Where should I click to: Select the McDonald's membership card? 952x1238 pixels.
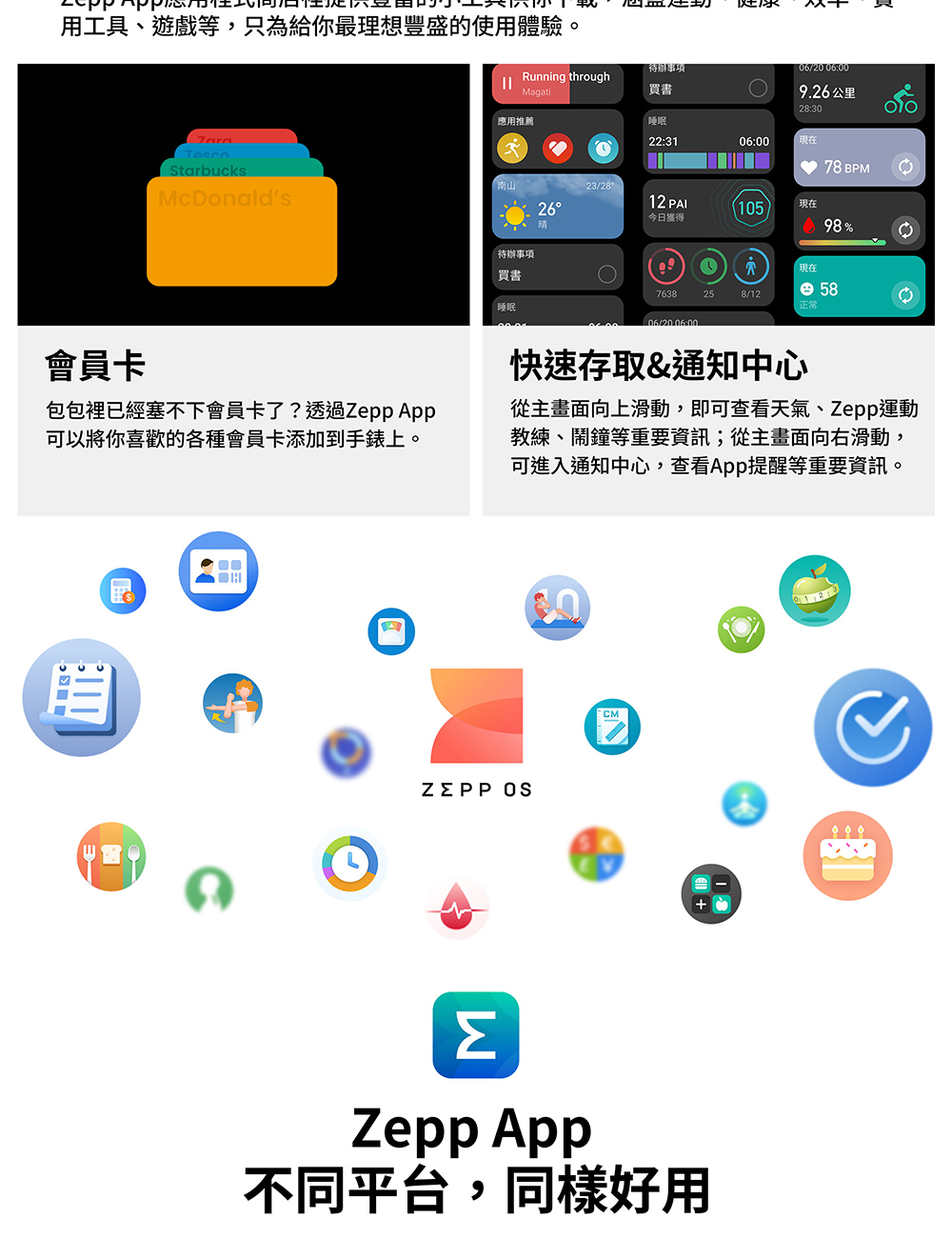click(241, 229)
